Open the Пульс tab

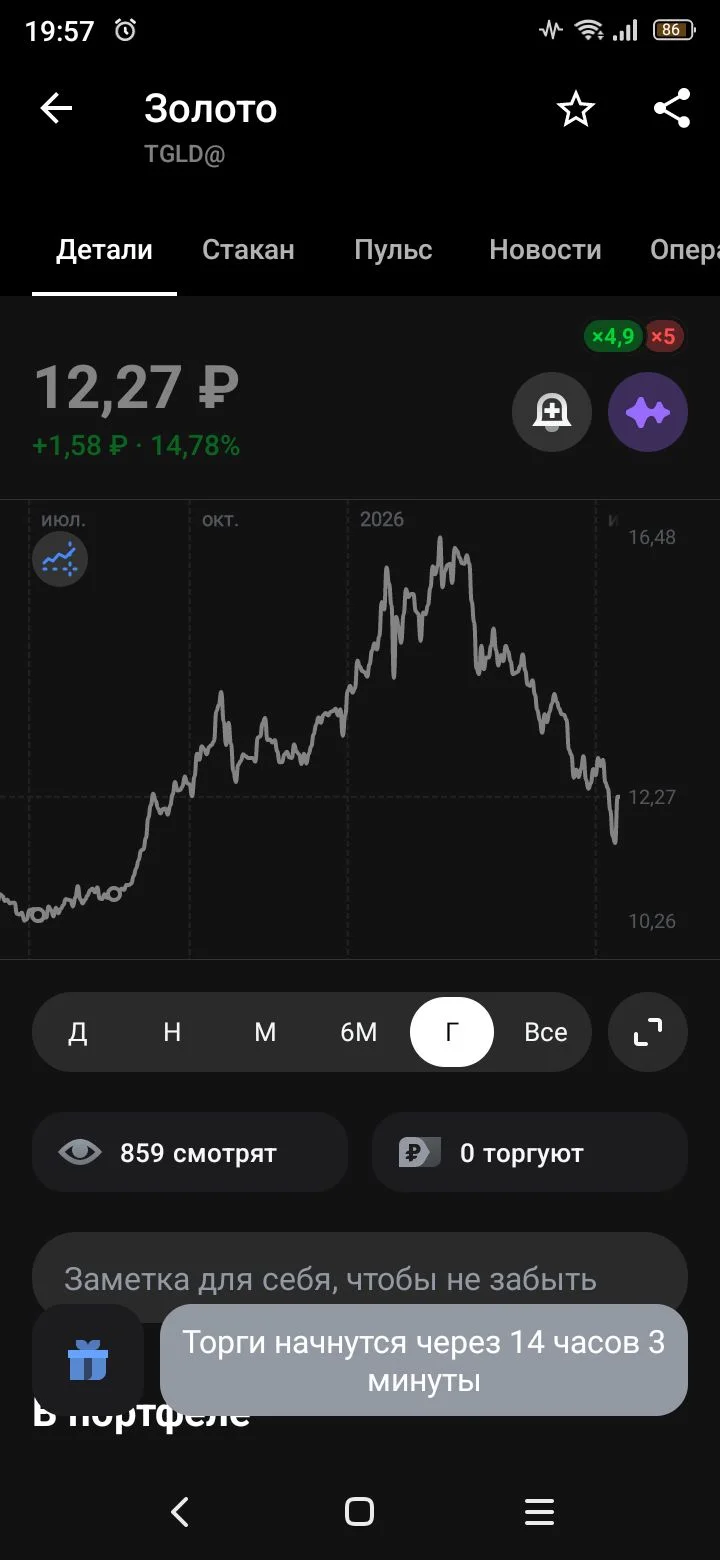coord(393,249)
